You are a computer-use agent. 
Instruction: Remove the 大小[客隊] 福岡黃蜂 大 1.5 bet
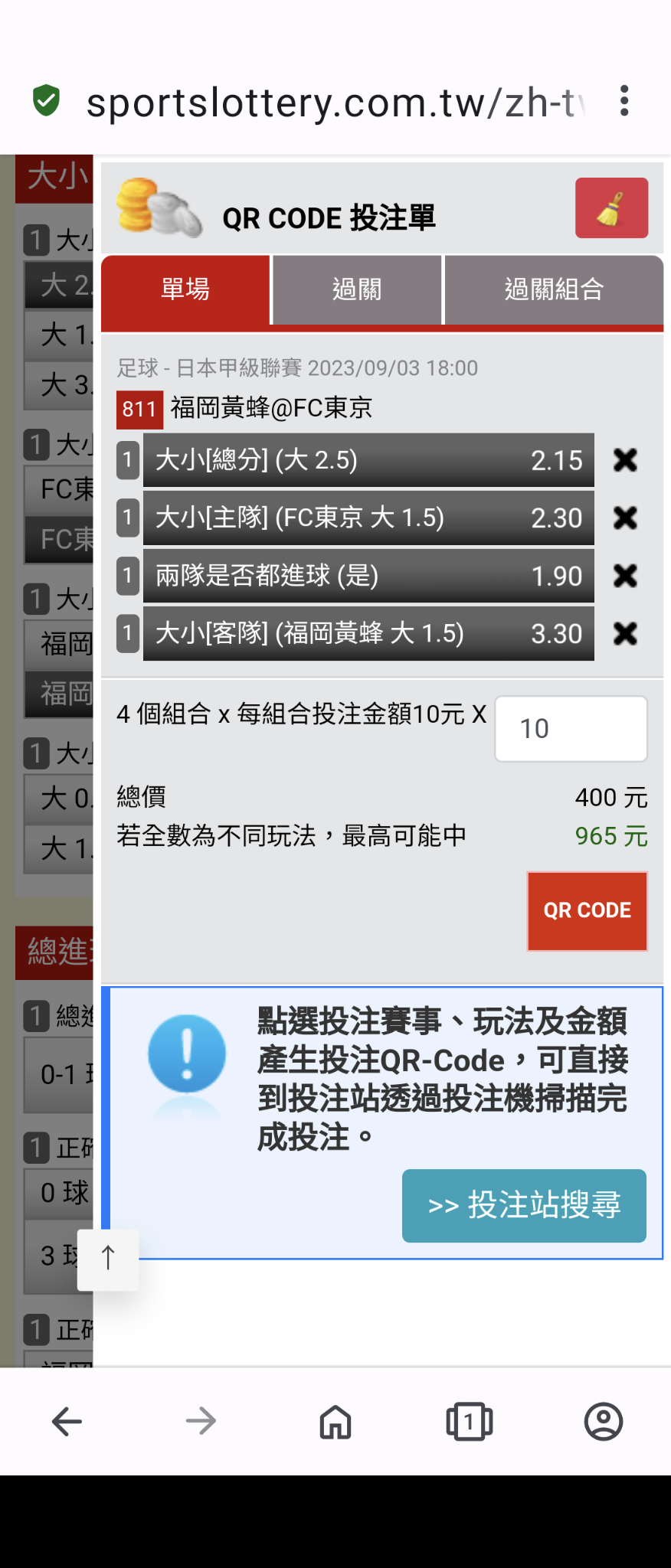pyautogui.click(x=625, y=633)
